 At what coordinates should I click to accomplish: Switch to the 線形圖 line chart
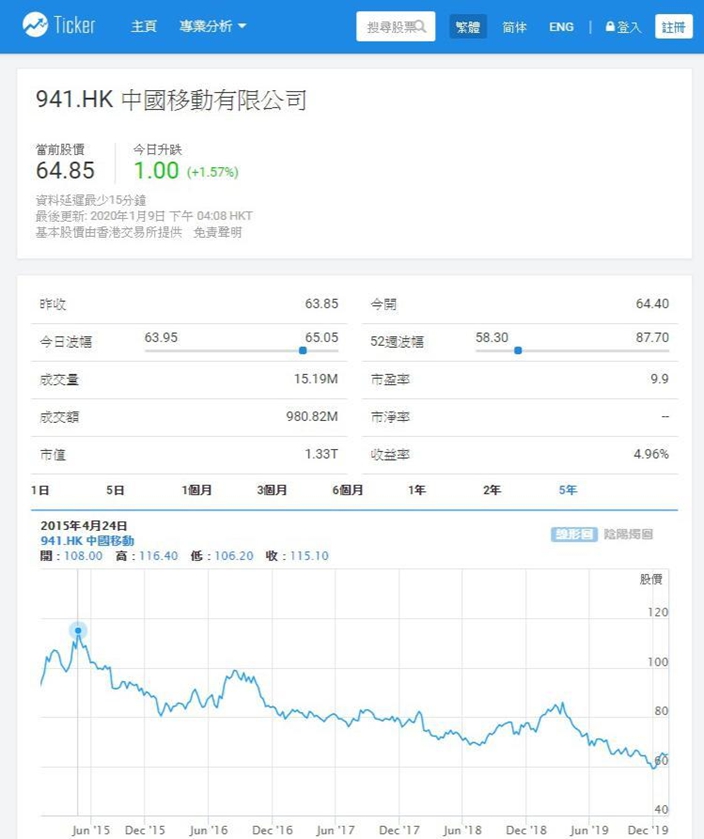574,534
